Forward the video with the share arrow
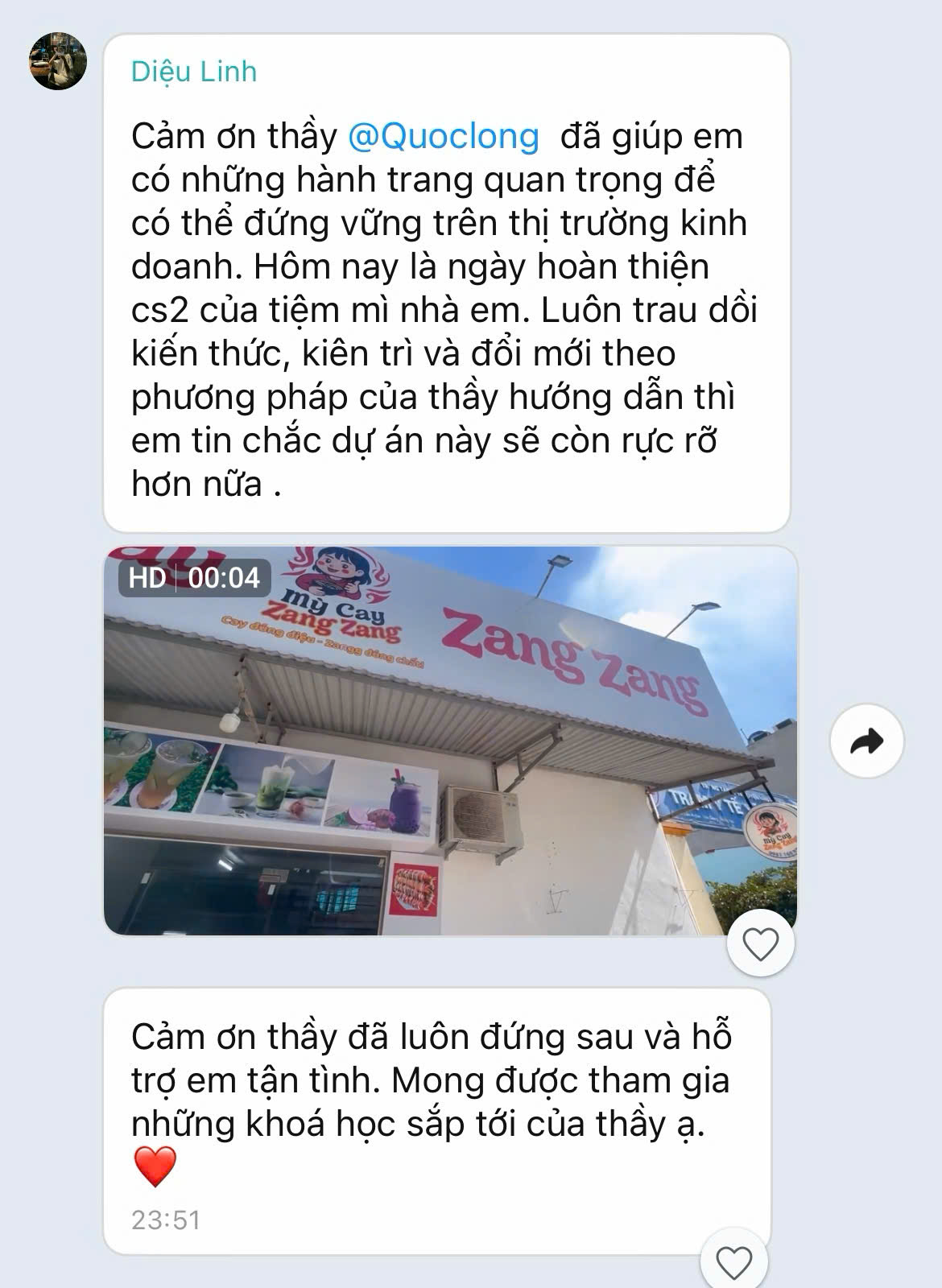 pyautogui.click(x=866, y=741)
